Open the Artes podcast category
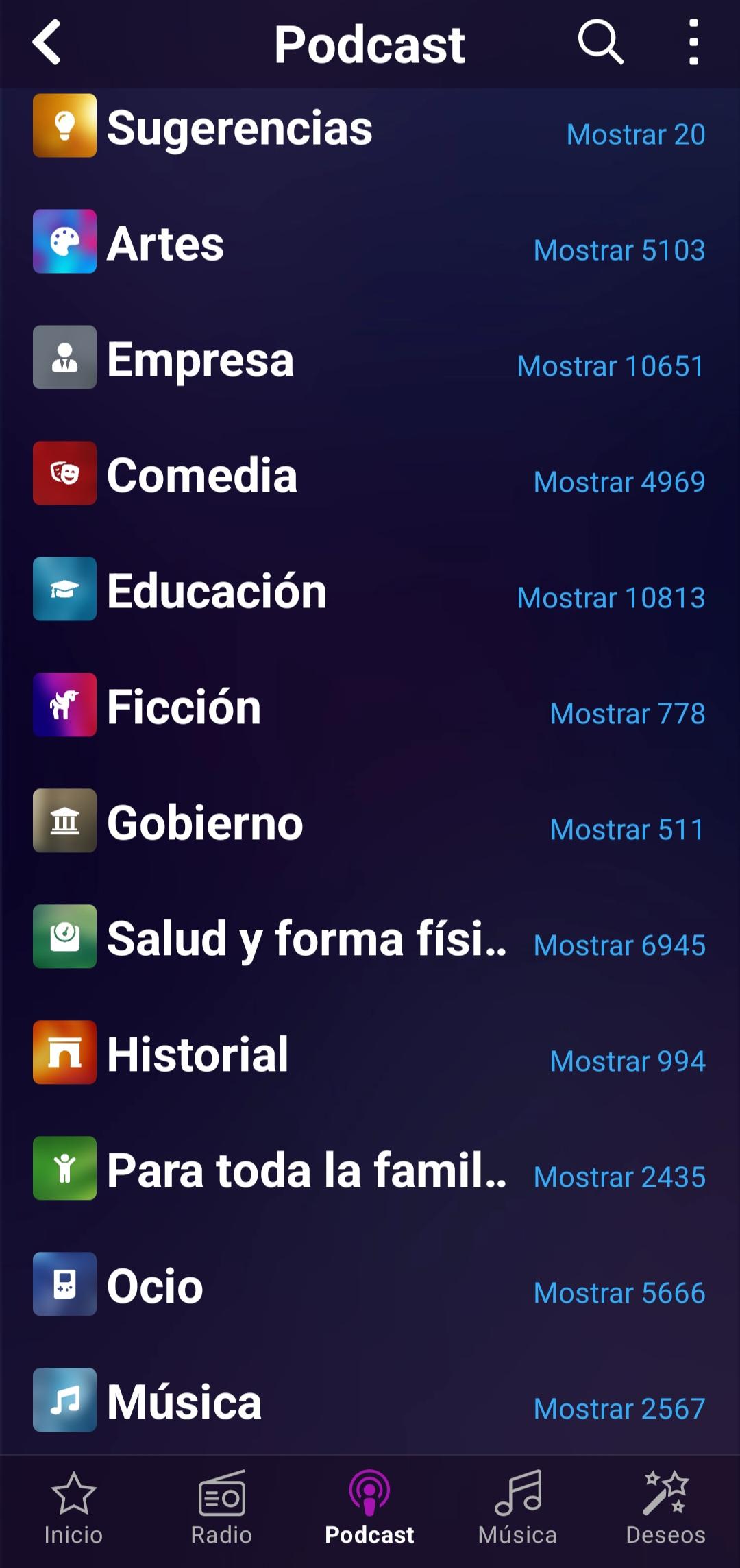 370,243
